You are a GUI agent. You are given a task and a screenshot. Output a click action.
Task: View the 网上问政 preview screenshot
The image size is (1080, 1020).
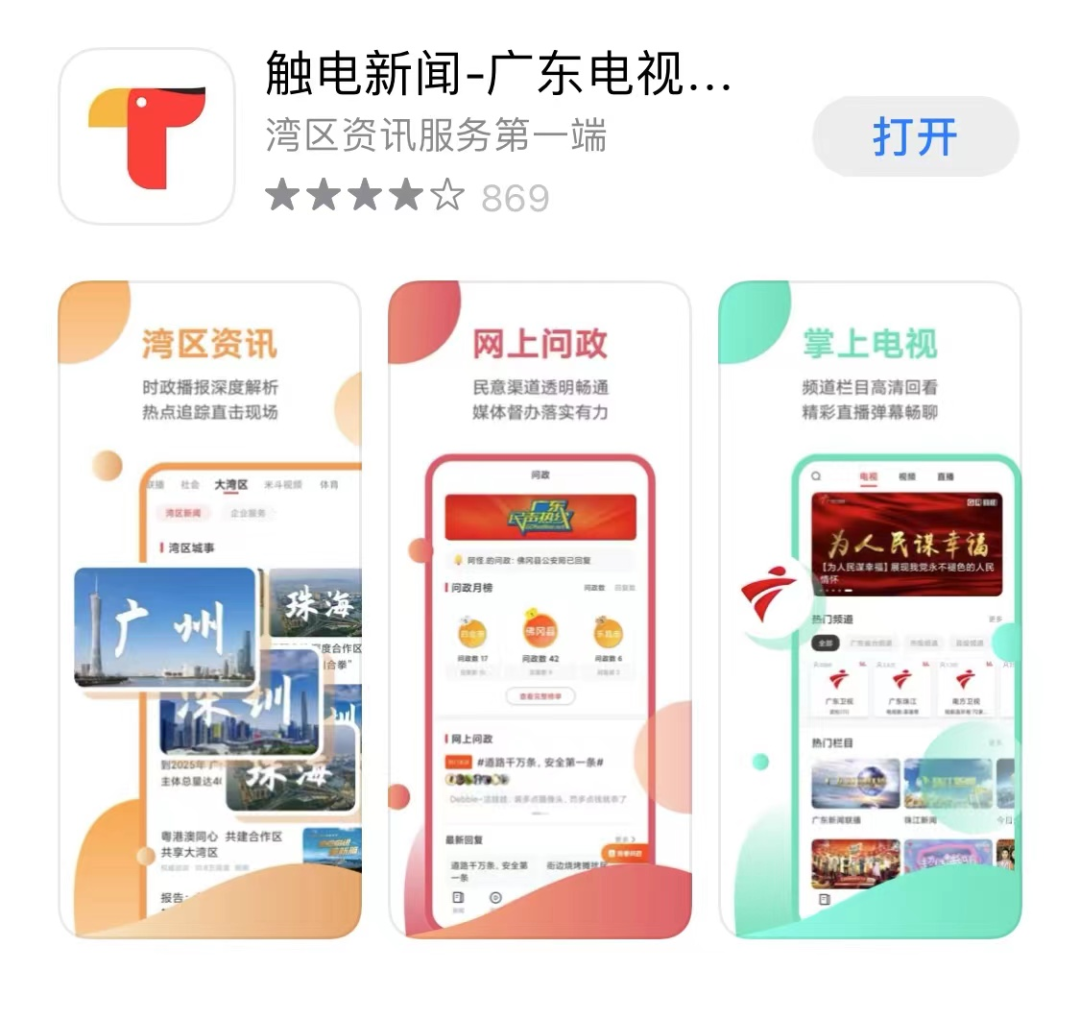pos(540,610)
